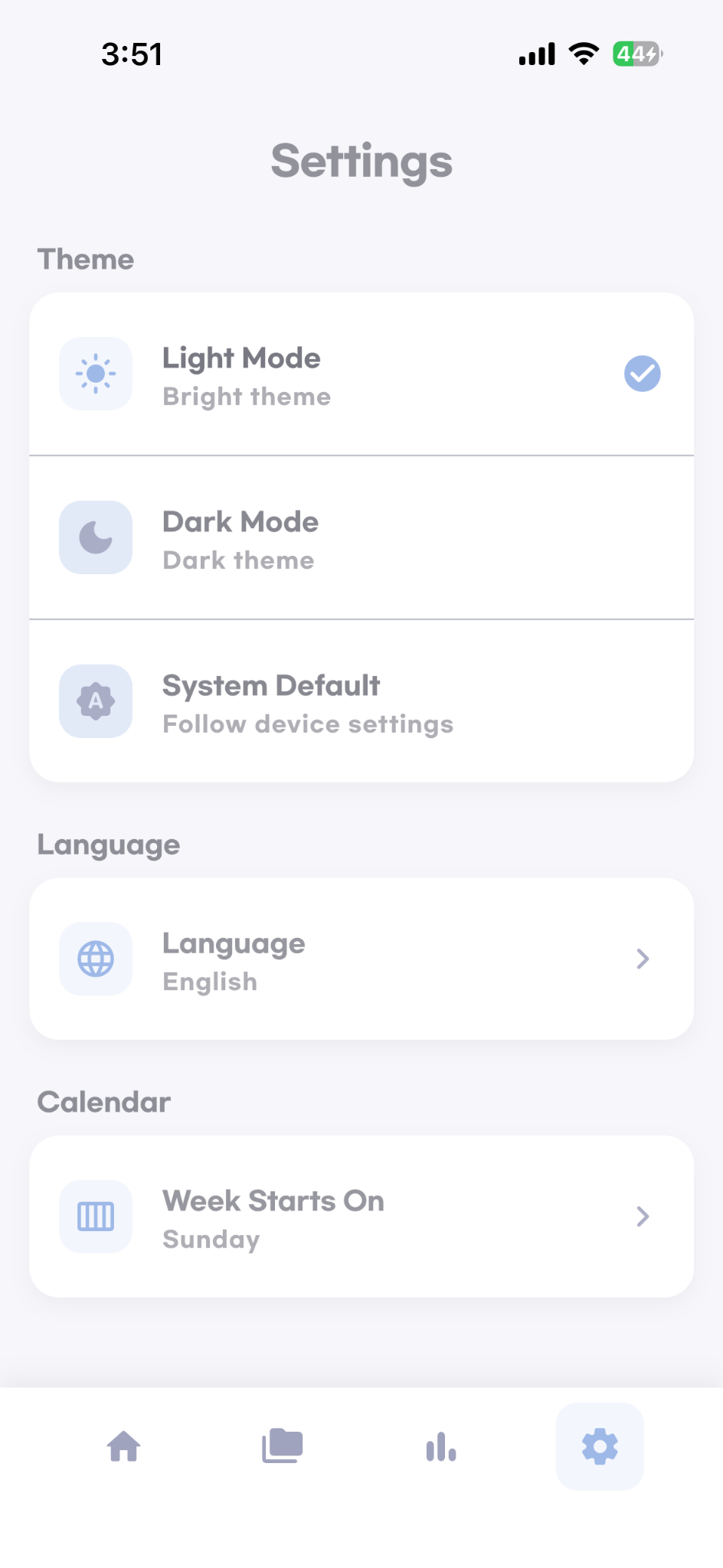Expand the Language selection chevron
The height and width of the screenshot is (1568, 723).
[642, 959]
